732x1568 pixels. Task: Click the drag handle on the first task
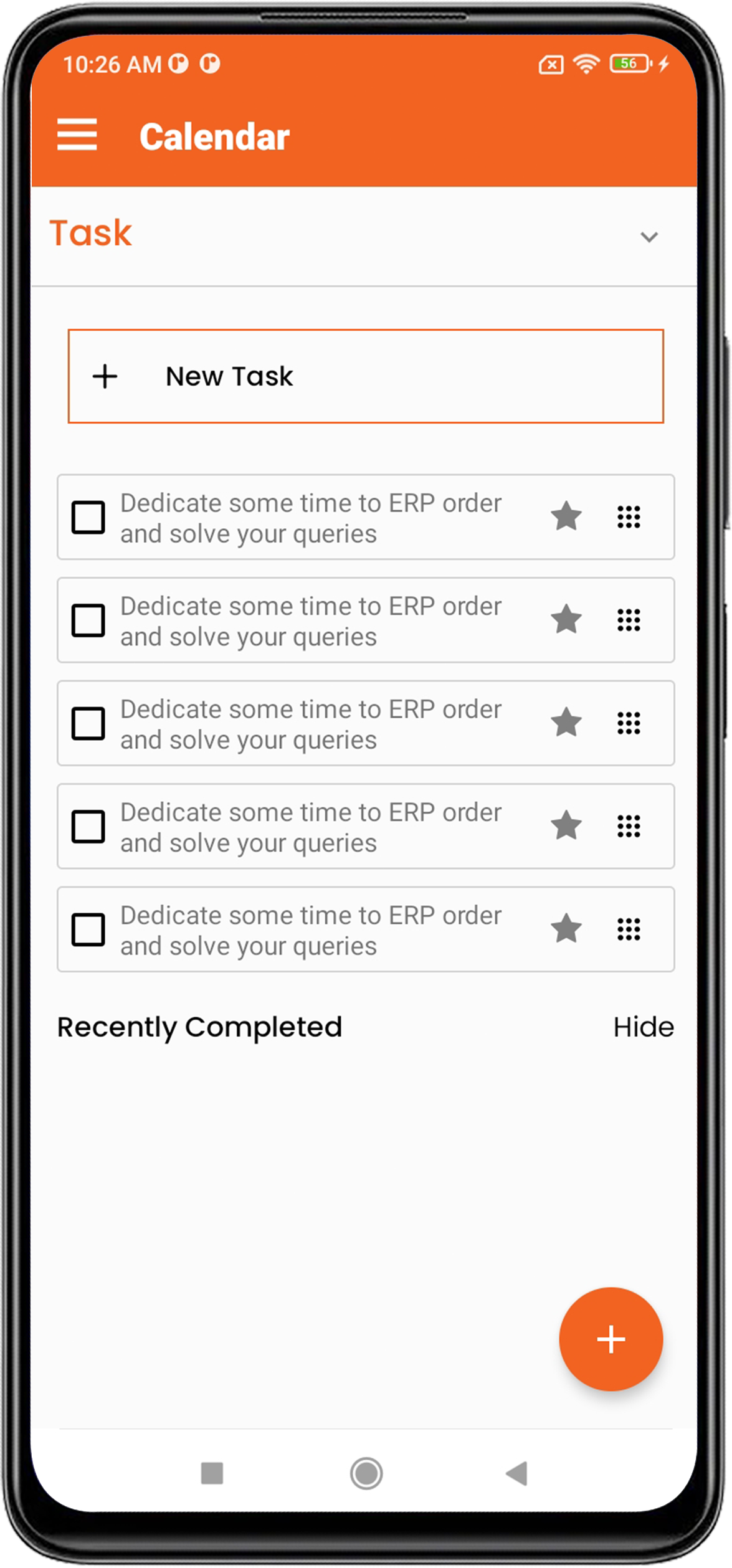(629, 517)
